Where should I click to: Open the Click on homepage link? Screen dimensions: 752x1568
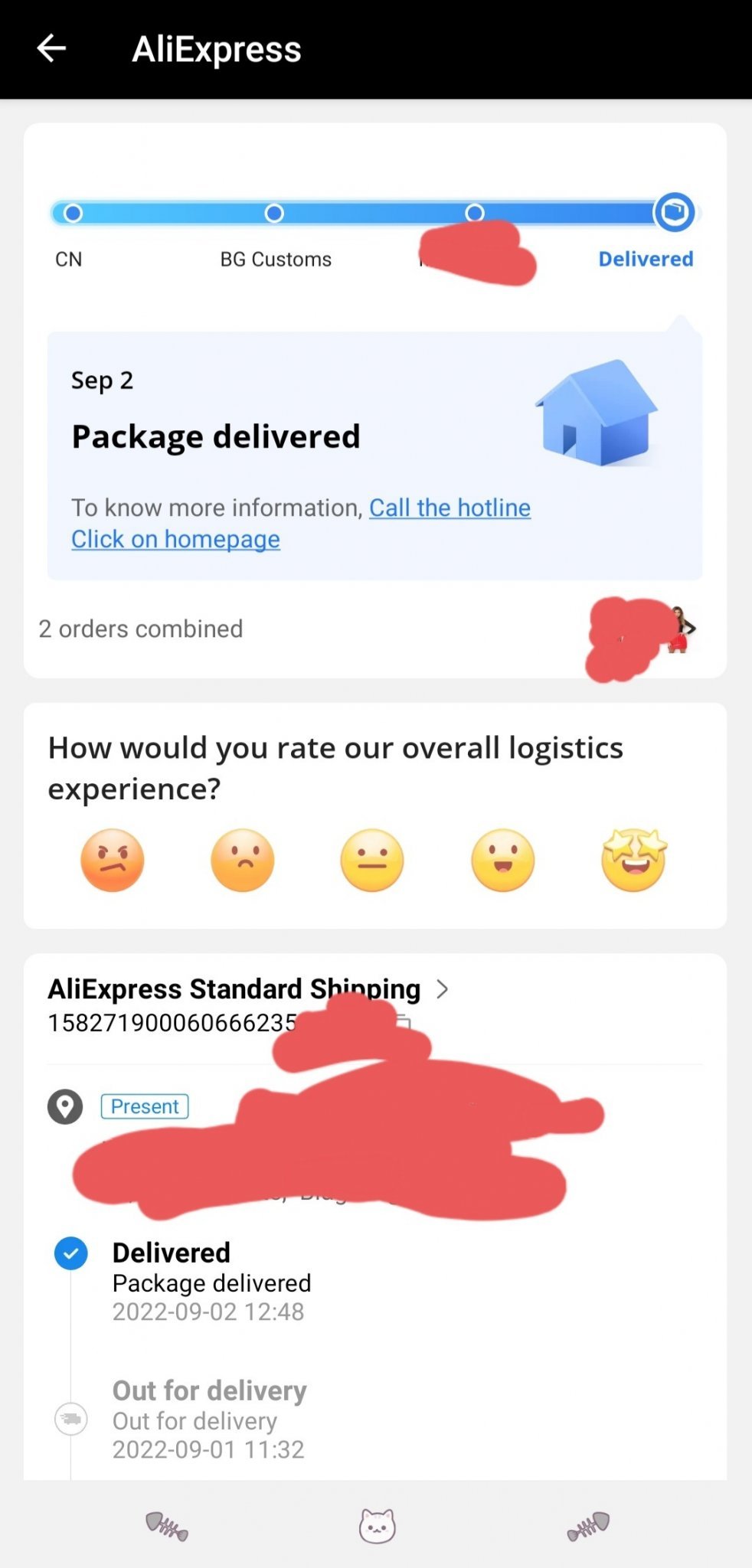coord(175,539)
